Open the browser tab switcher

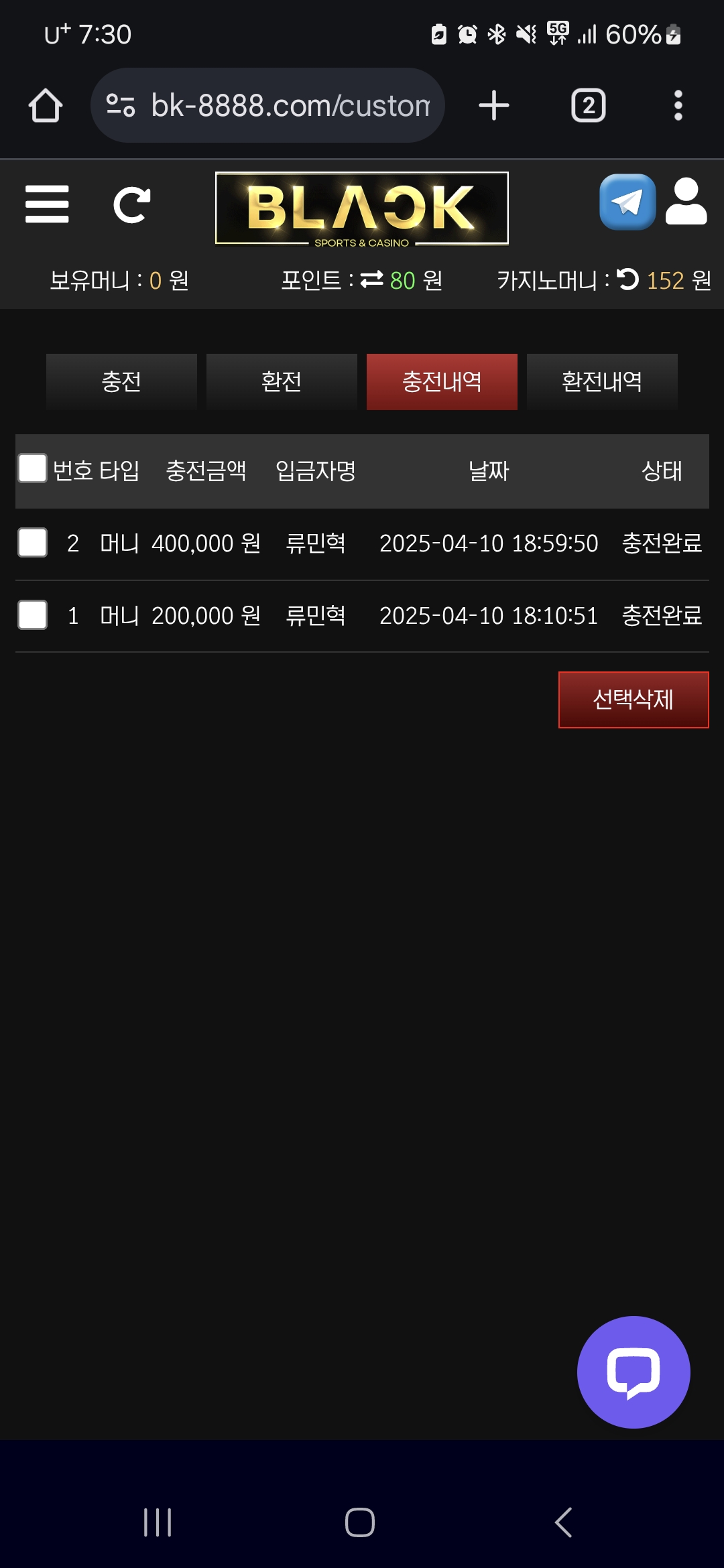[589, 105]
